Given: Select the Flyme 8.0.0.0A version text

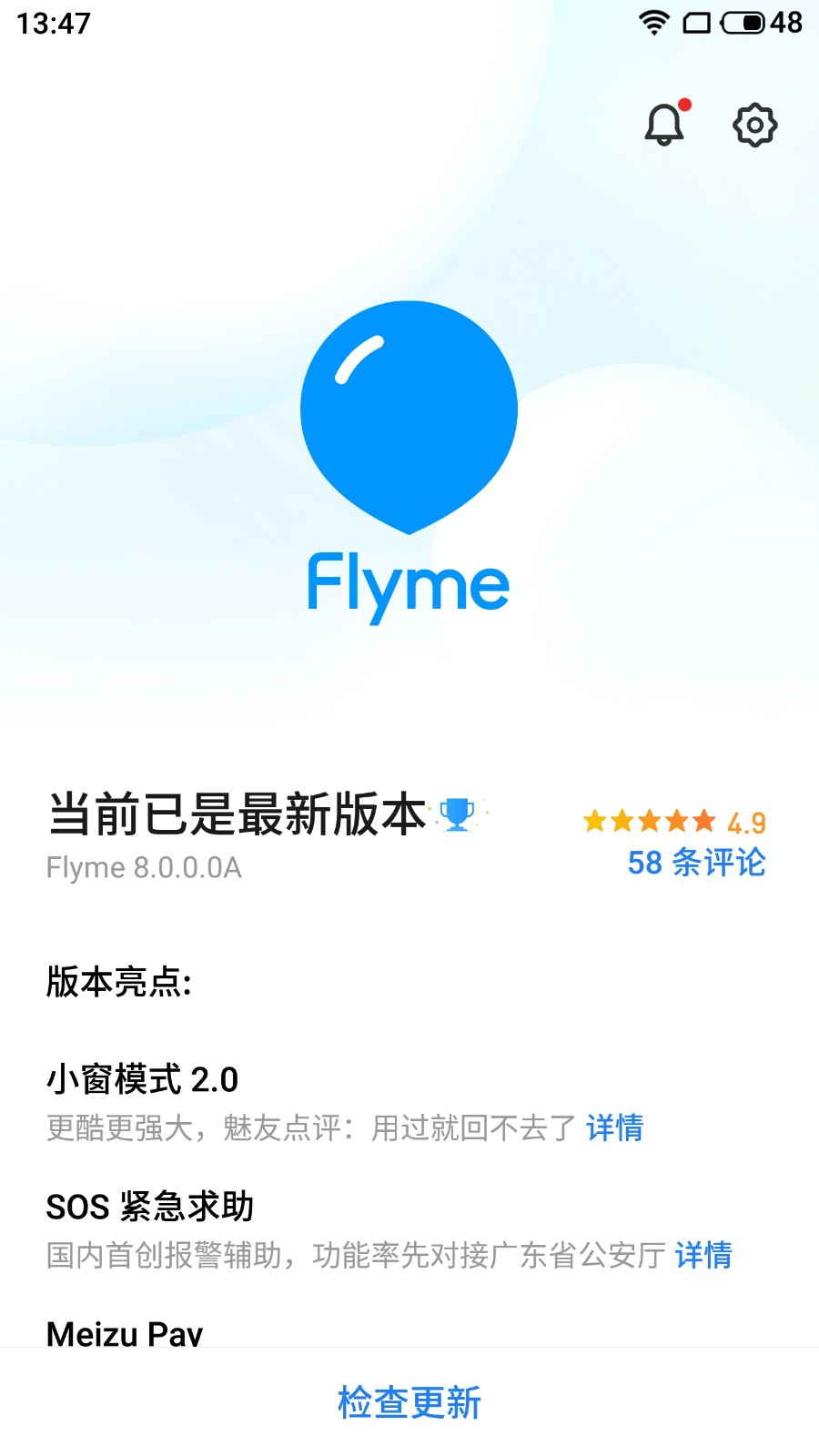Looking at the screenshot, I should [145, 867].
